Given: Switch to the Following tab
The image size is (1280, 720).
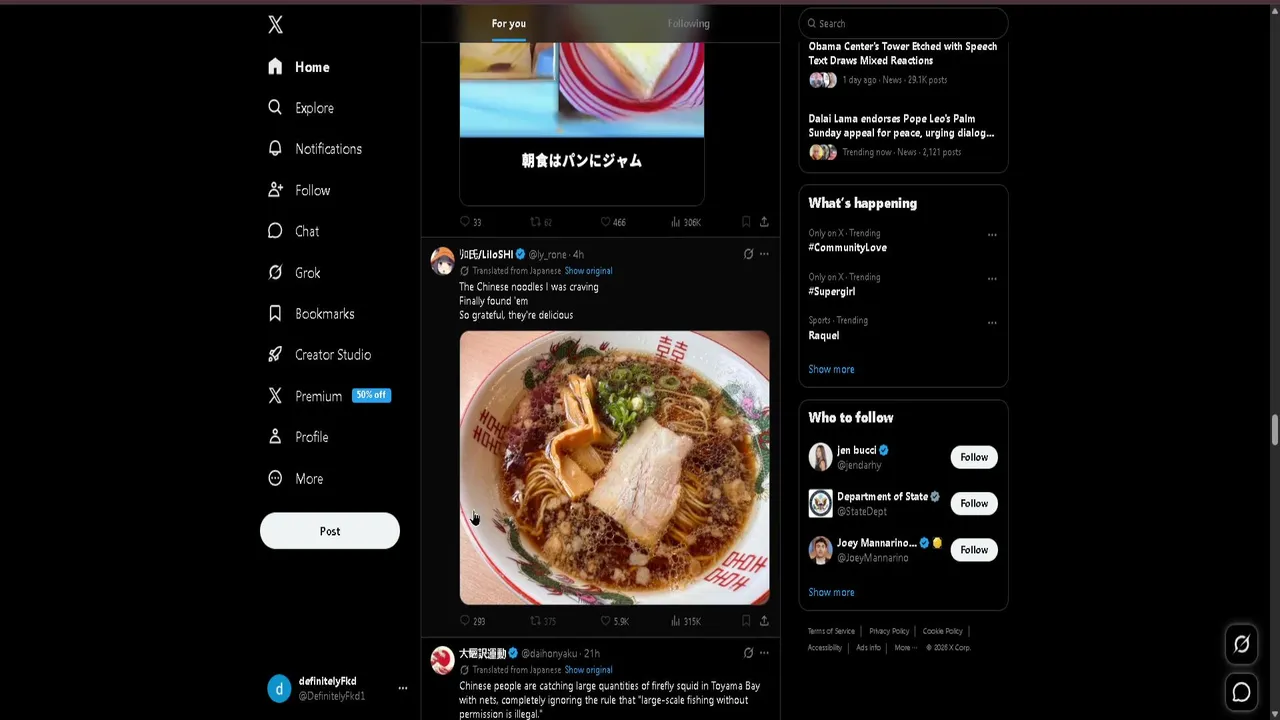Looking at the screenshot, I should pyautogui.click(x=688, y=24).
